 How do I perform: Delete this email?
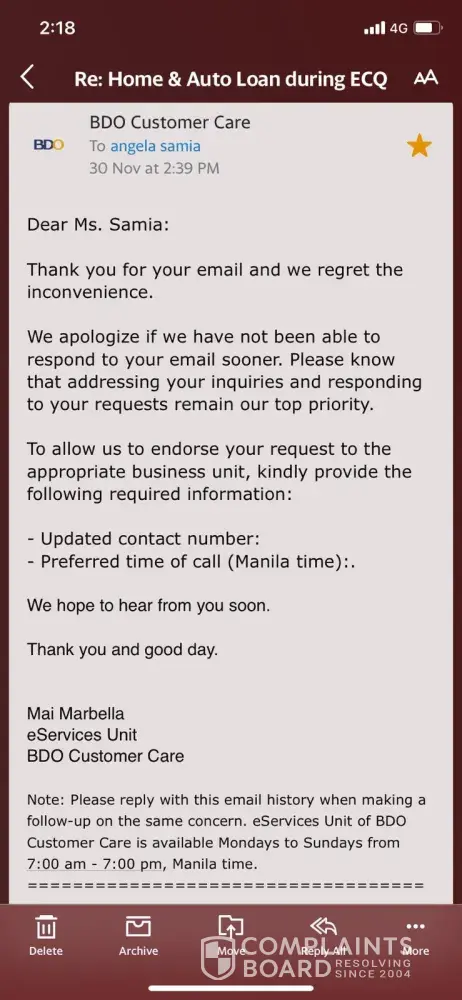[46, 935]
